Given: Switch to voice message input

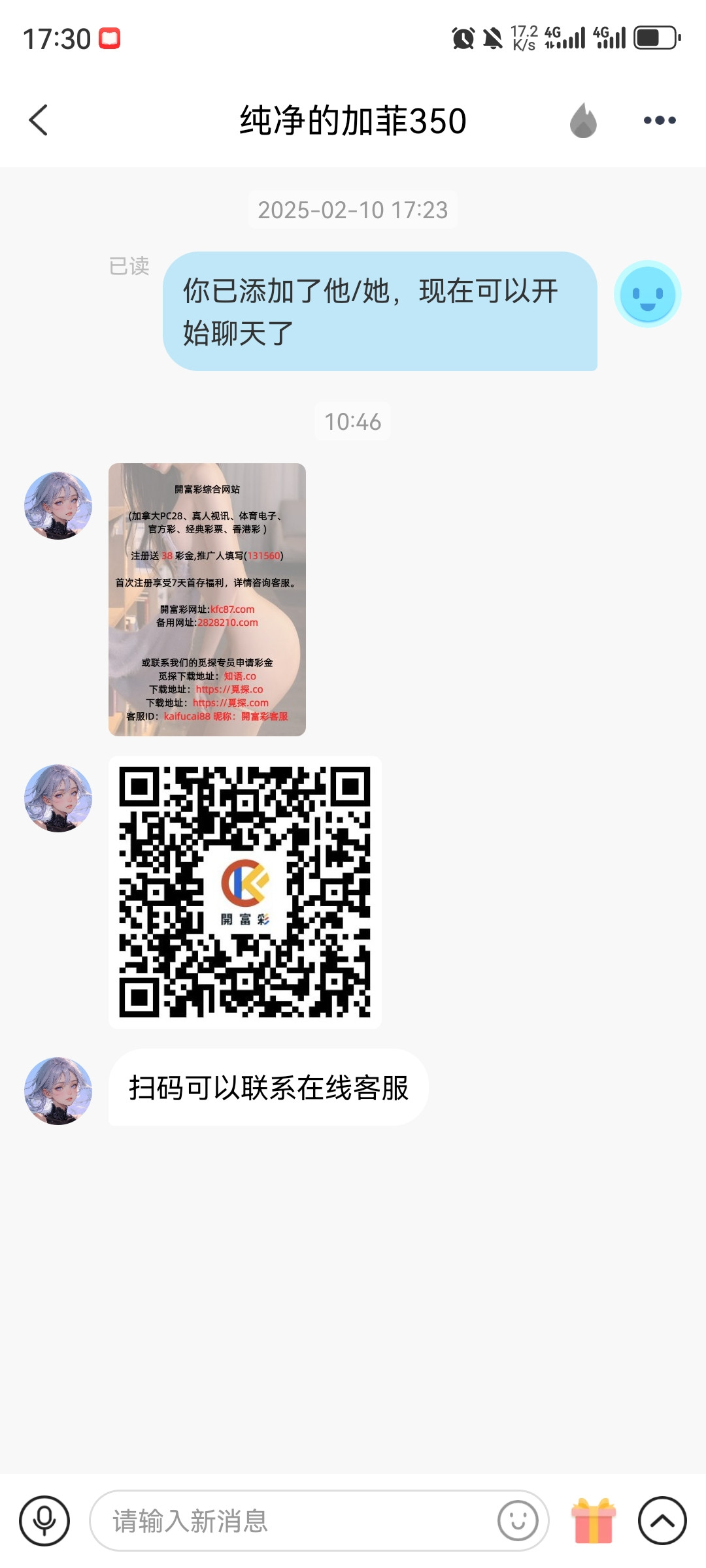Looking at the screenshot, I should click(x=44, y=1520).
